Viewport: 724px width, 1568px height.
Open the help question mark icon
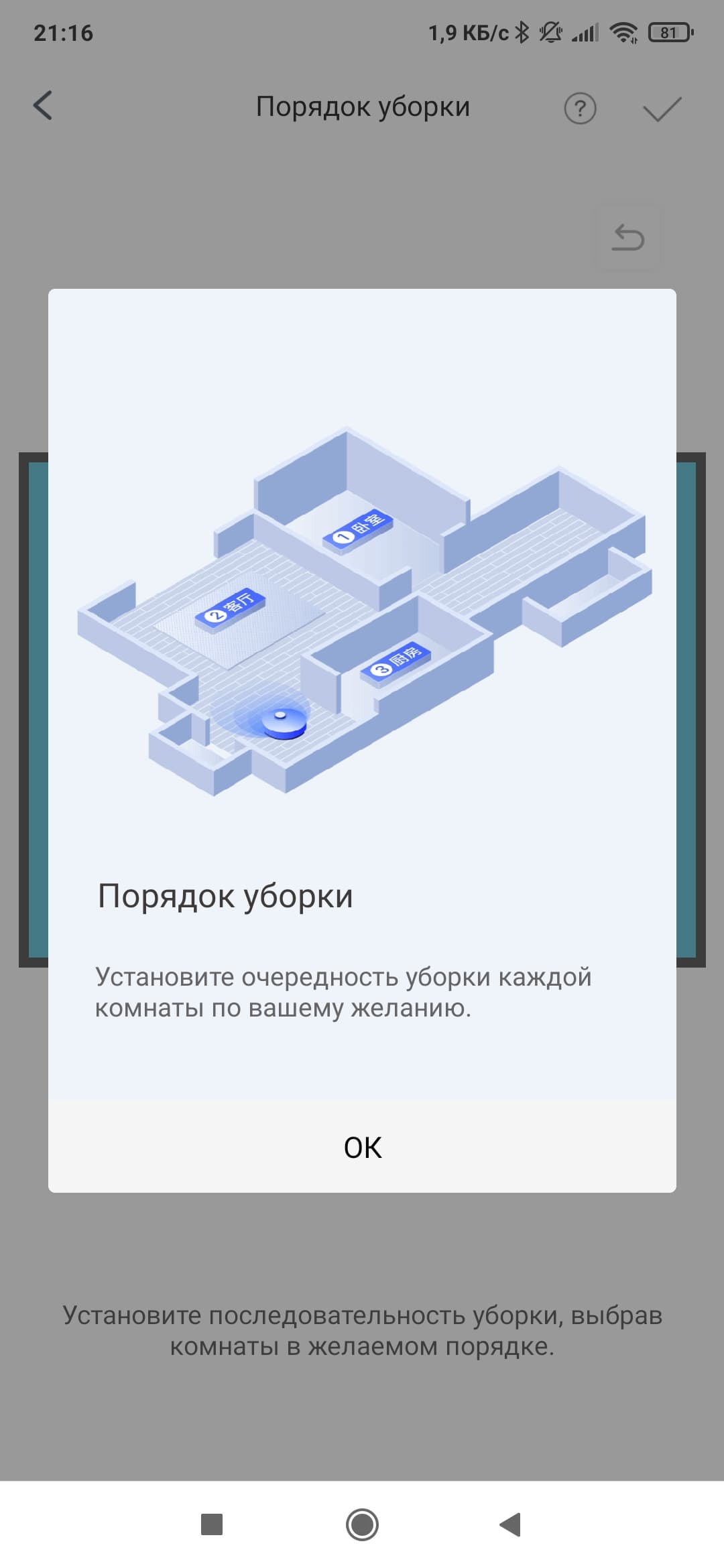(580, 109)
